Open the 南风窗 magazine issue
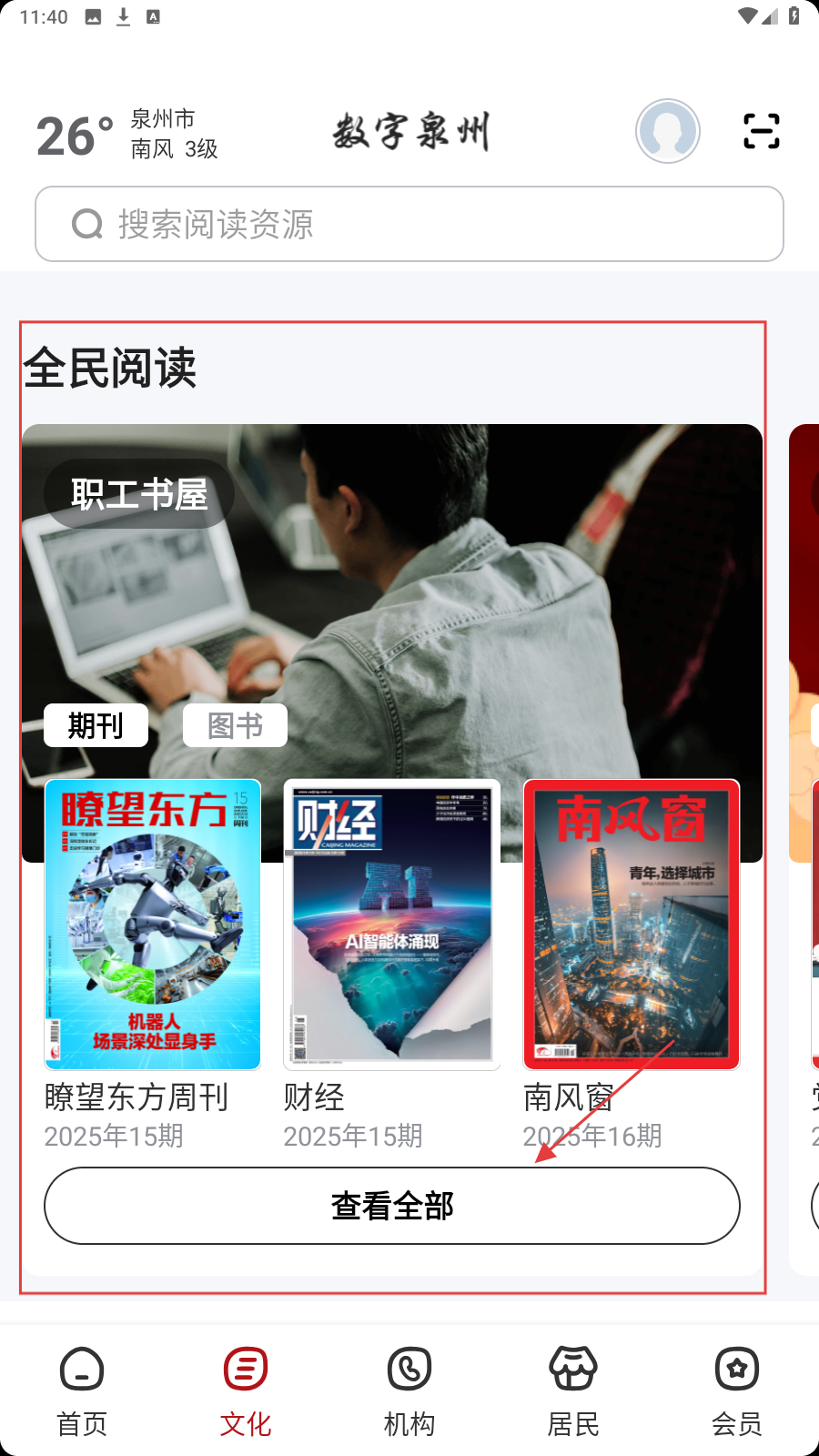Image resolution: width=819 pixels, height=1456 pixels. coord(631,924)
